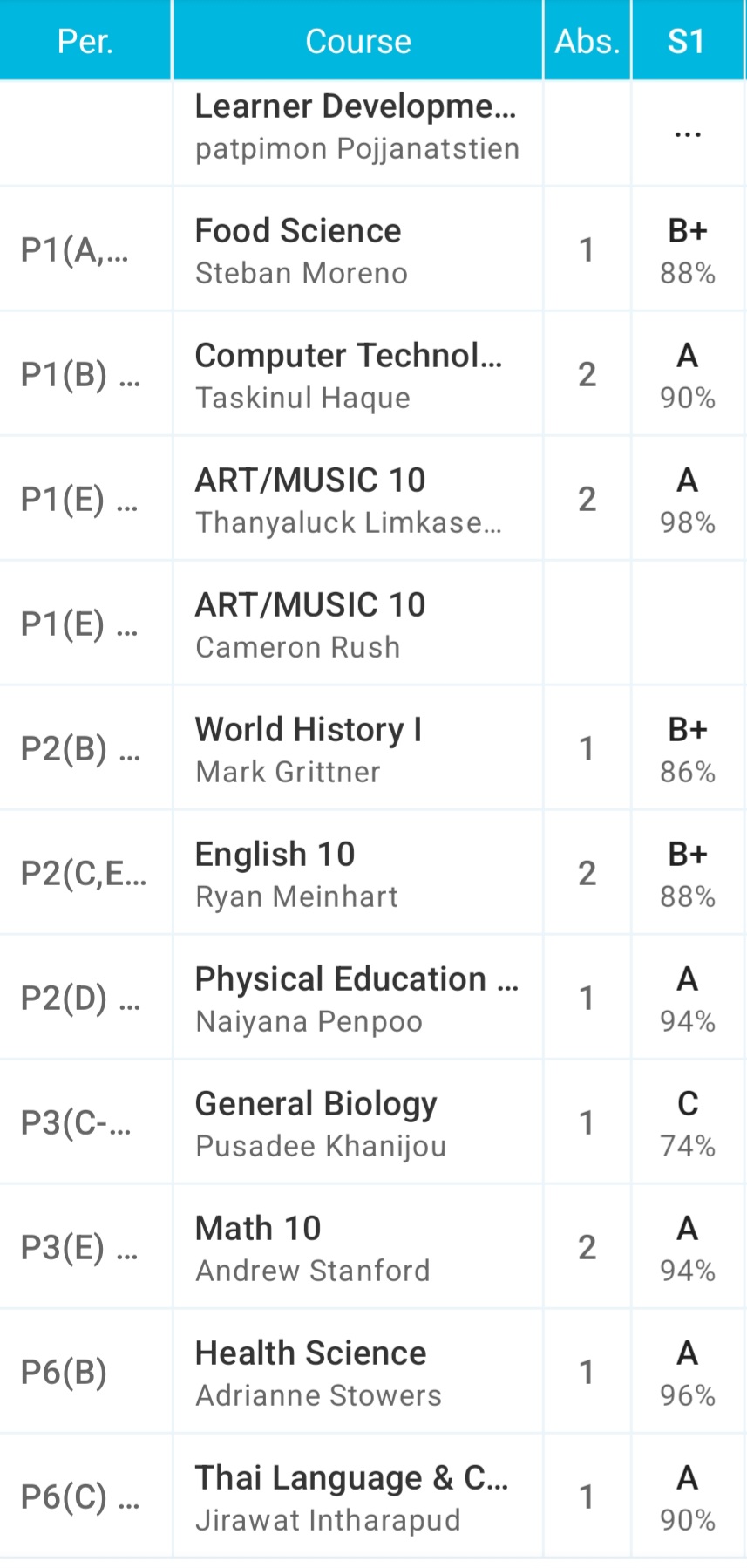Image resolution: width=747 pixels, height=1568 pixels.
Task: Open ART/MUSIC 10 with Thanyaluck Limkase
Action: (373, 499)
